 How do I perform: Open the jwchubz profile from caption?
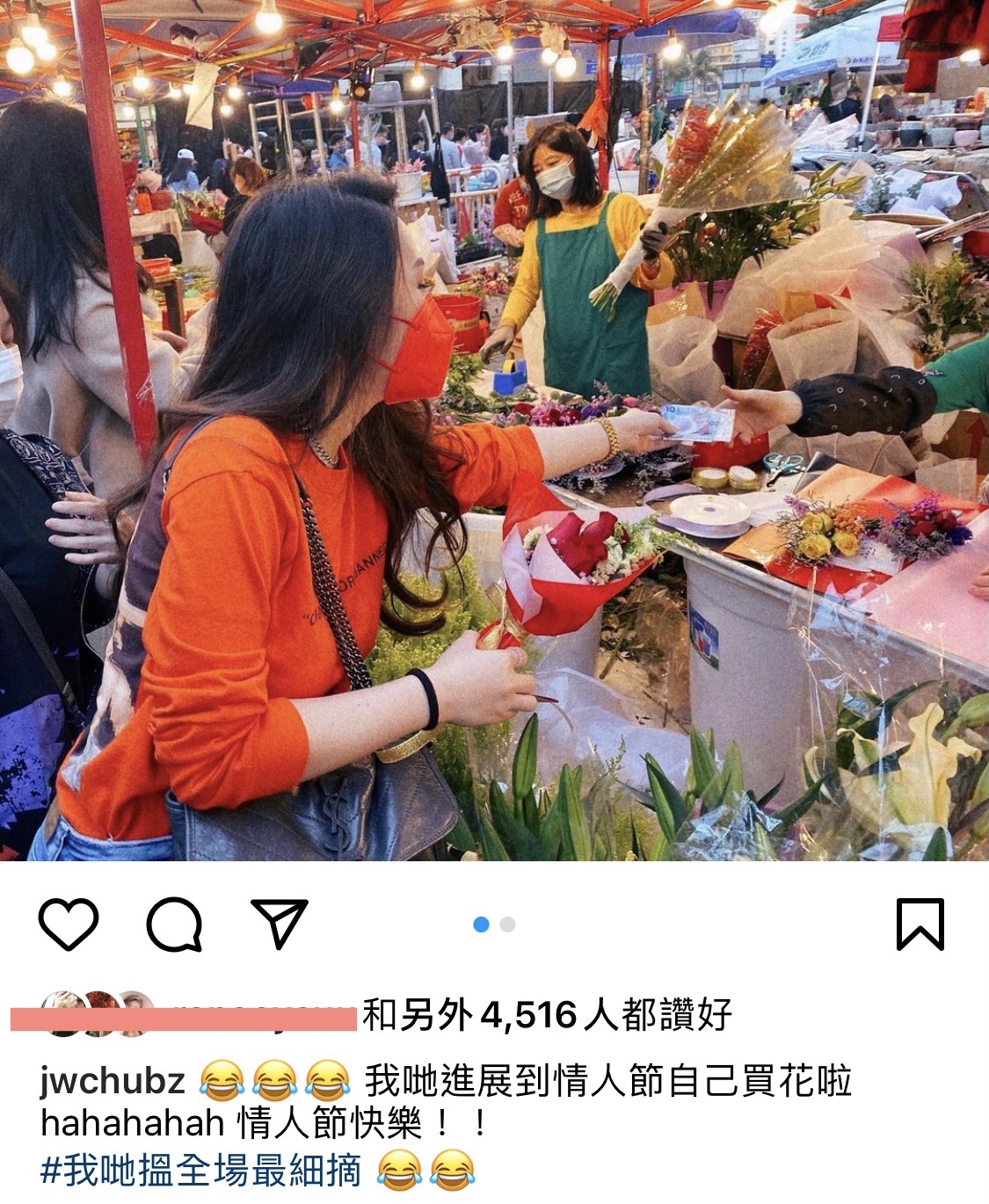113,1081
